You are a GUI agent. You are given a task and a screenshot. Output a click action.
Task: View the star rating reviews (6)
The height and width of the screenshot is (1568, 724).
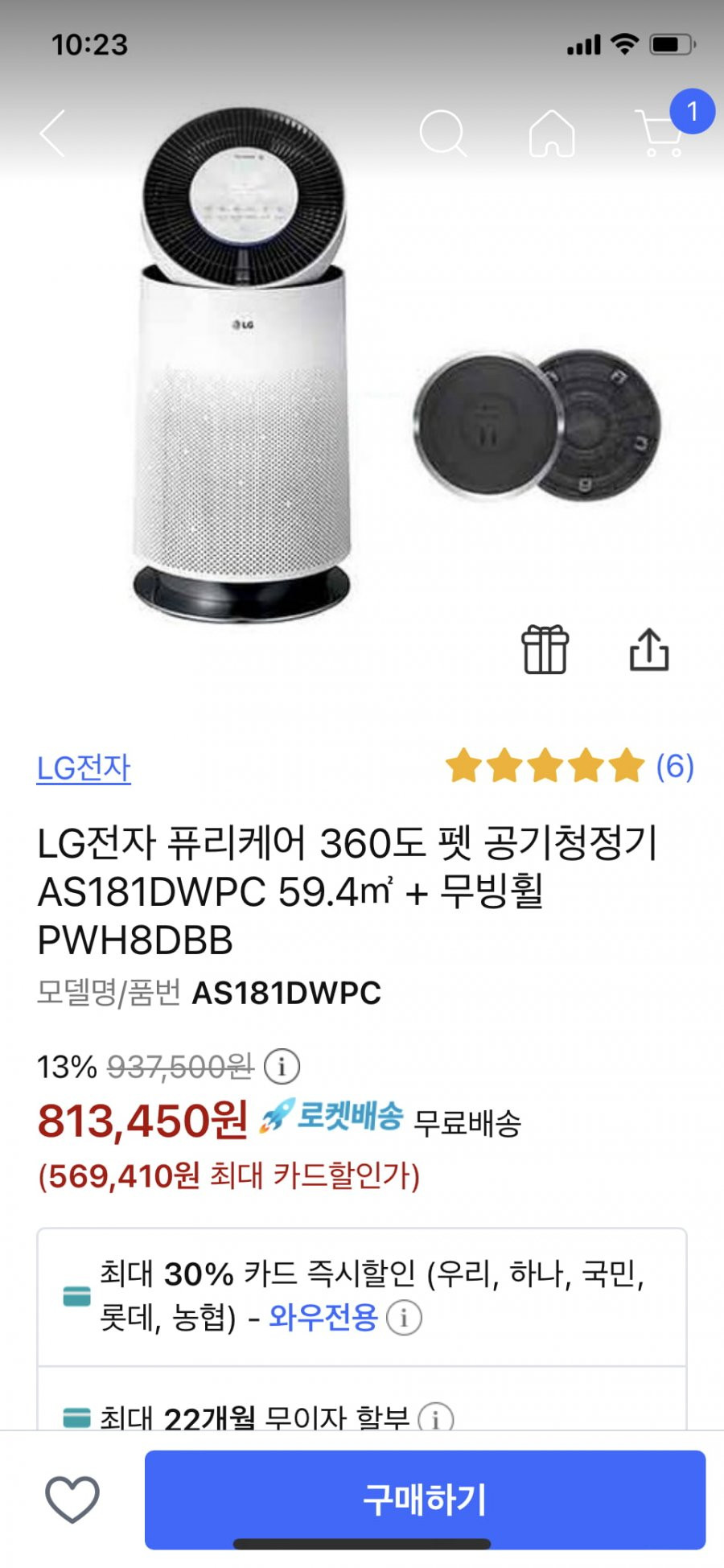tap(570, 766)
